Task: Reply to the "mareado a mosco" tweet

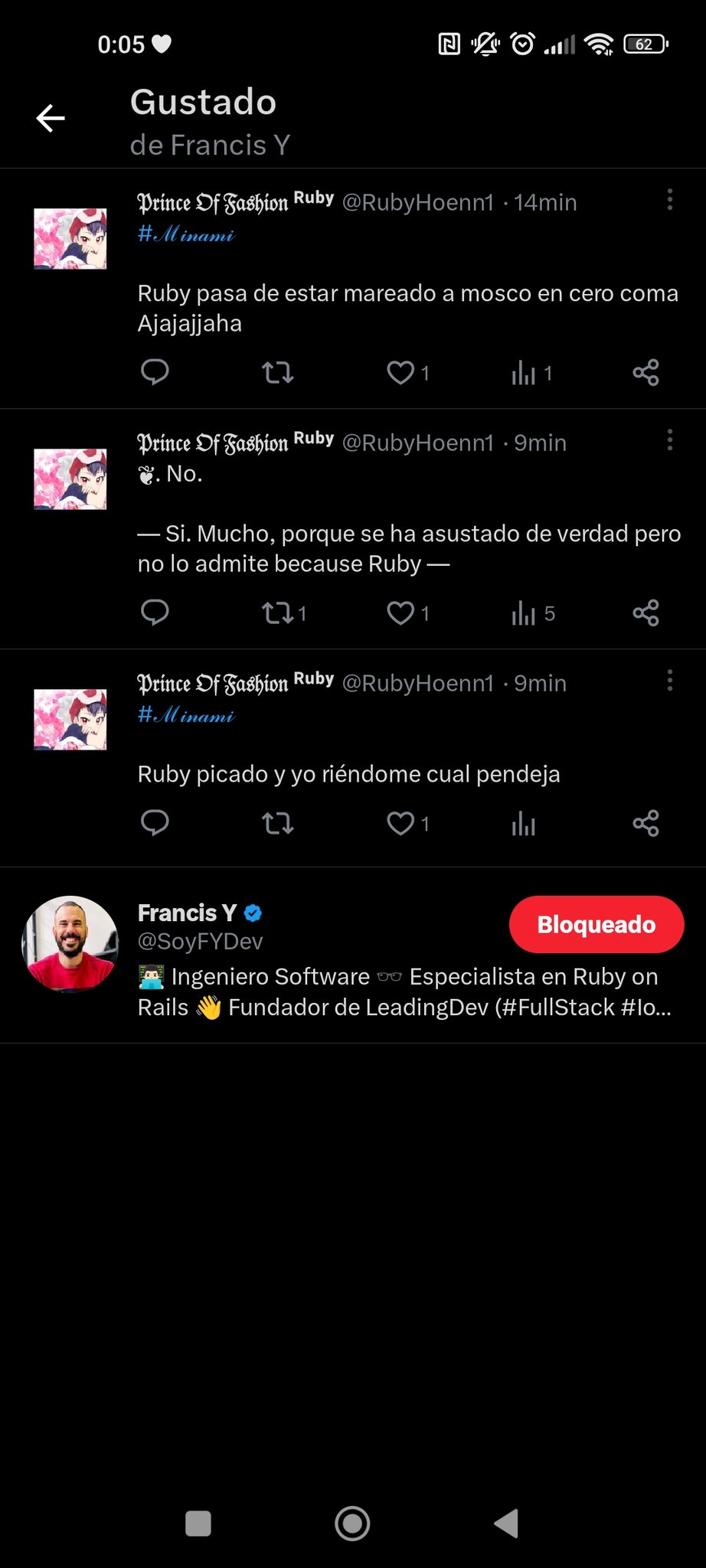Action: [x=155, y=372]
